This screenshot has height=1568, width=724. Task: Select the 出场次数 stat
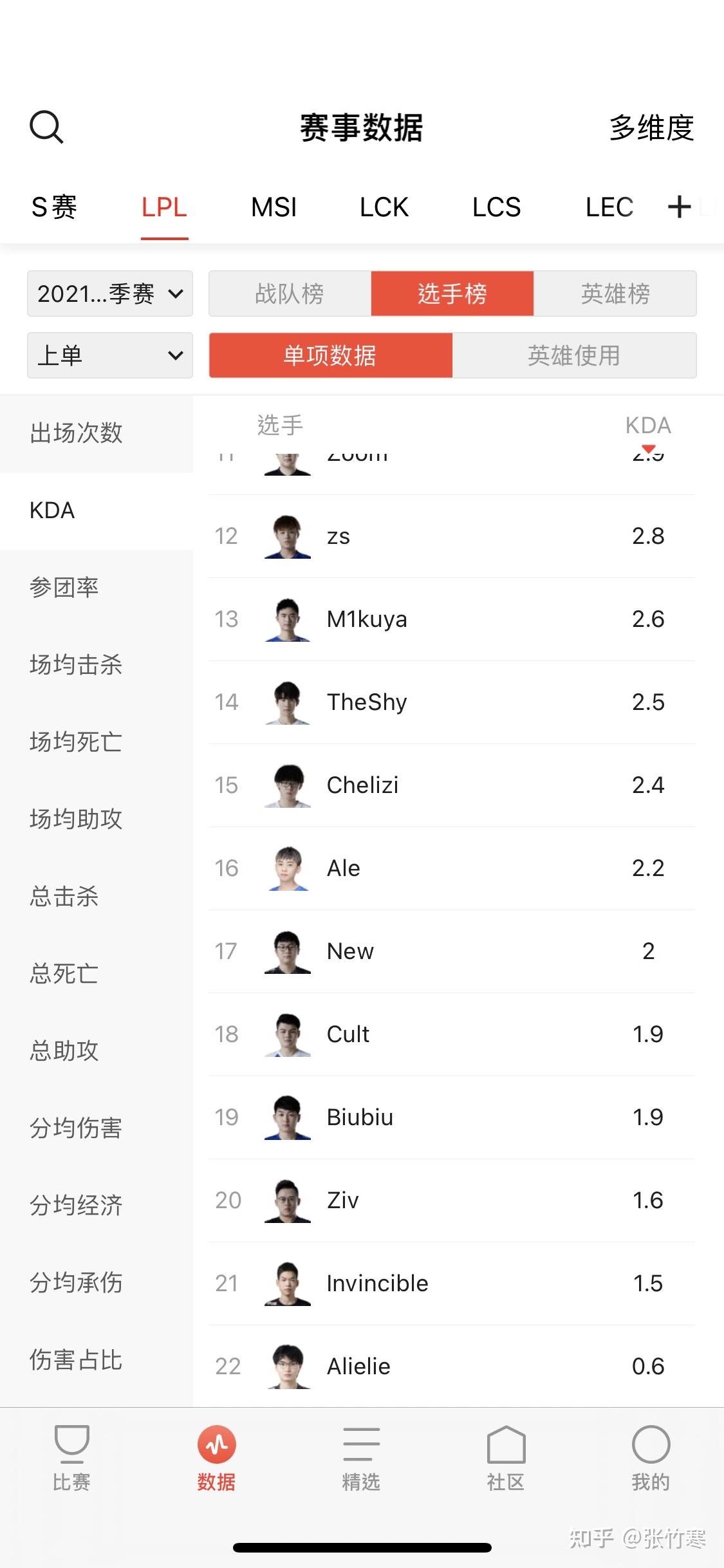pyautogui.click(x=97, y=433)
